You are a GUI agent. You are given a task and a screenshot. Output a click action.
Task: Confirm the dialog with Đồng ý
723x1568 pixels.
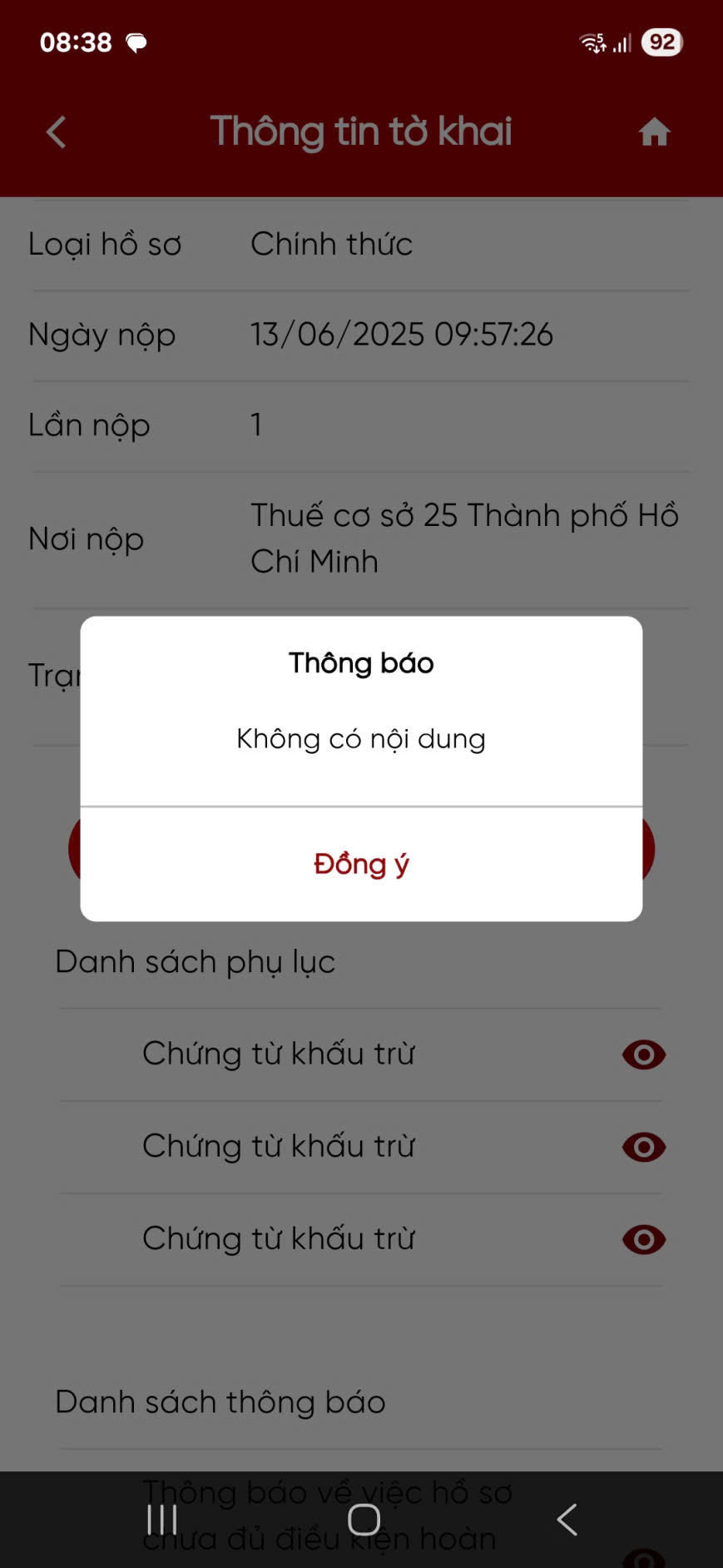tap(361, 864)
